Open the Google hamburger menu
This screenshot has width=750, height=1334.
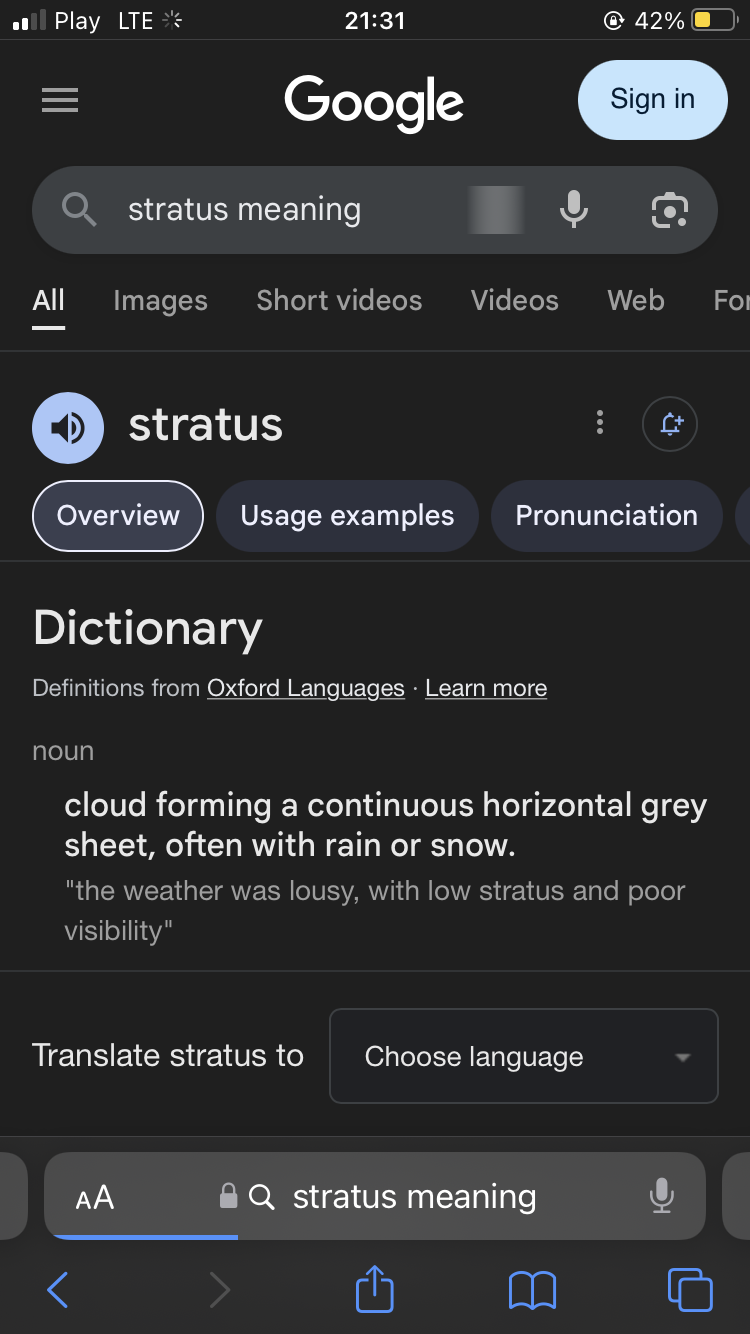coord(60,100)
